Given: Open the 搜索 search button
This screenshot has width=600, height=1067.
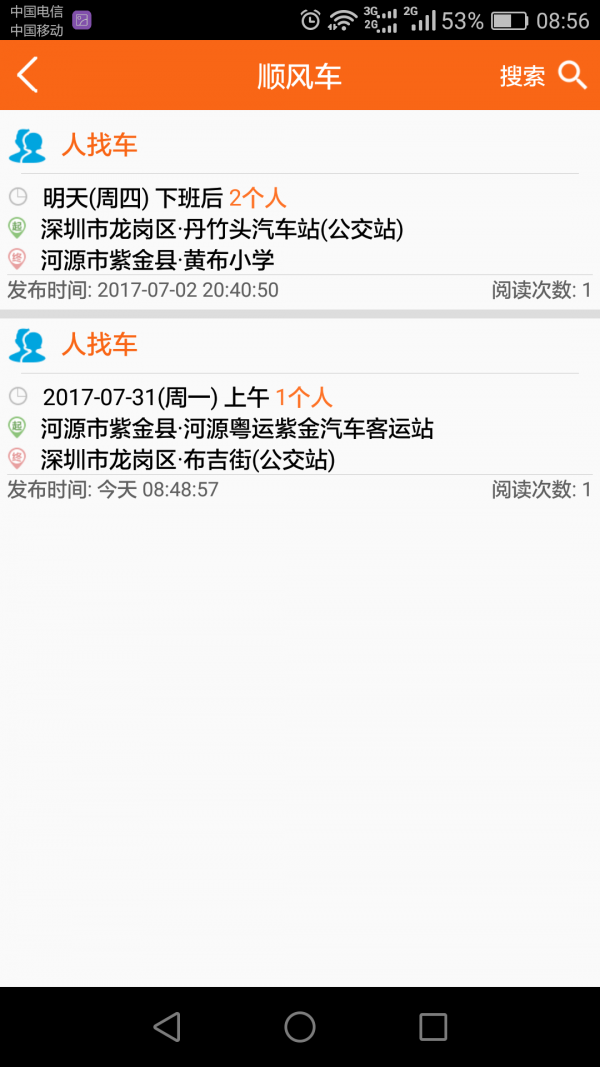Looking at the screenshot, I should pos(543,76).
